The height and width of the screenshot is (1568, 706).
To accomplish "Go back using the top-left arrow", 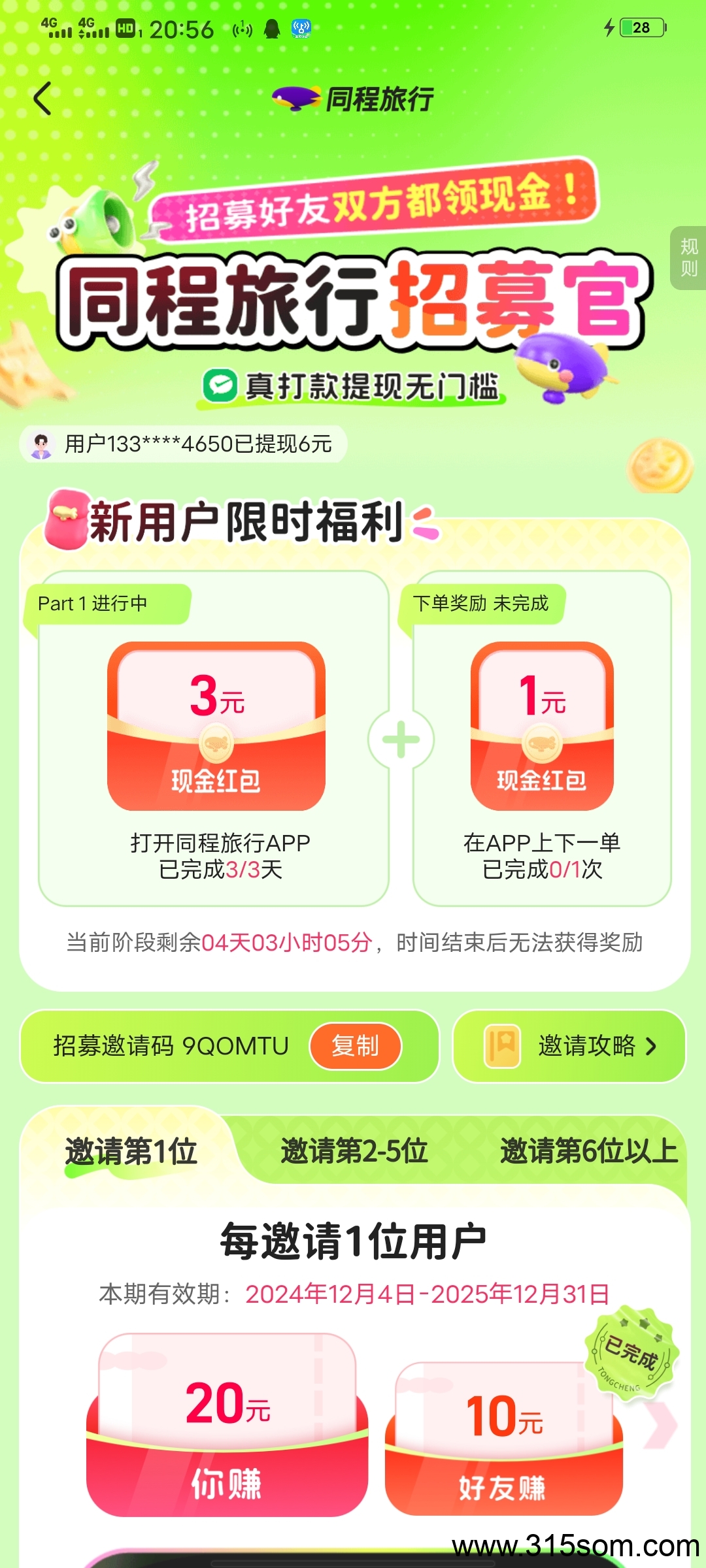I will pyautogui.click(x=42, y=99).
